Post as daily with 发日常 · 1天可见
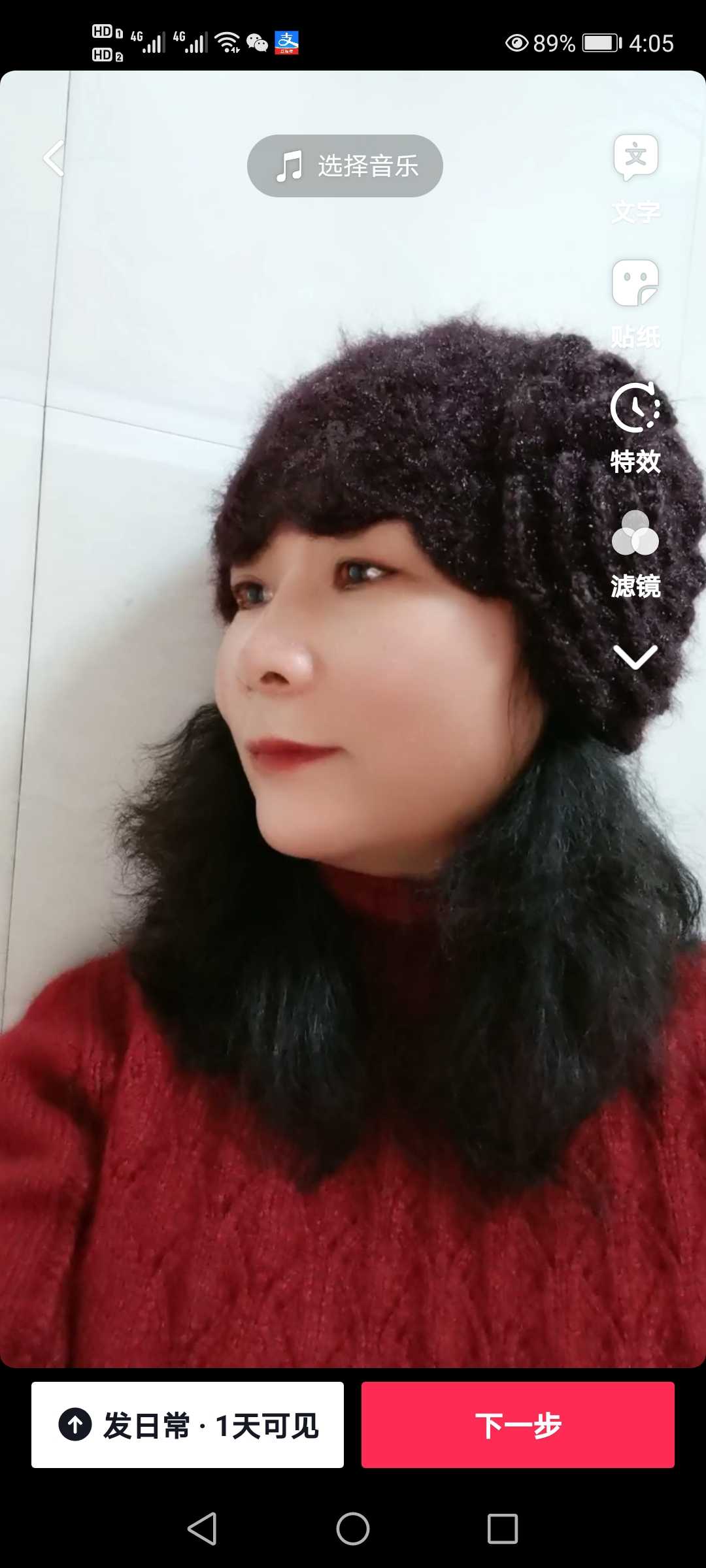706x1568 pixels. (x=188, y=1425)
